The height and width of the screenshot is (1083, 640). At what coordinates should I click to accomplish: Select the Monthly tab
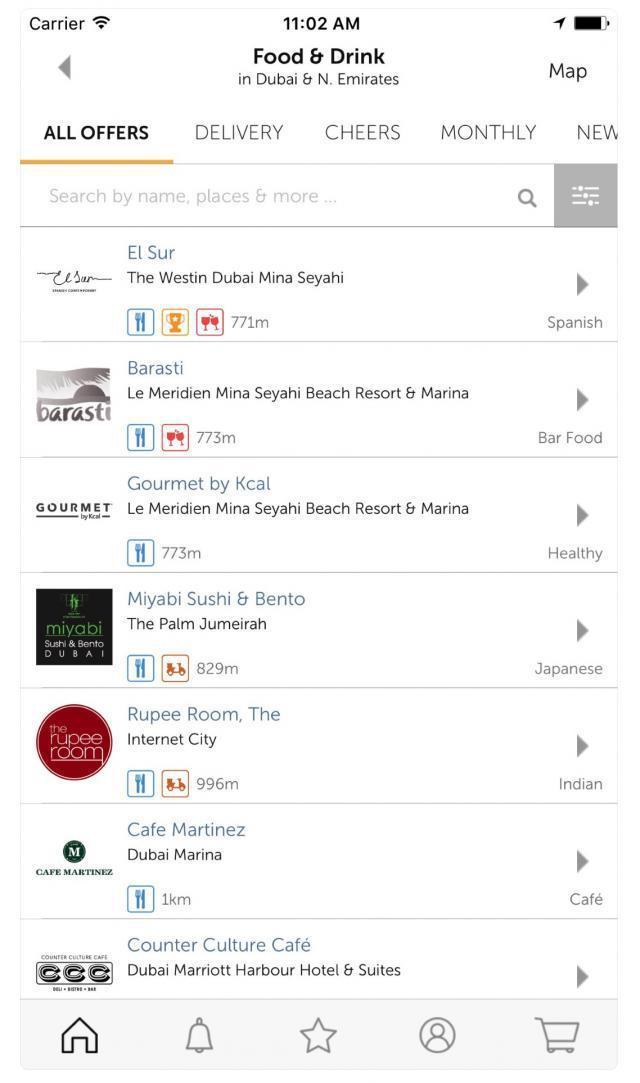(488, 132)
